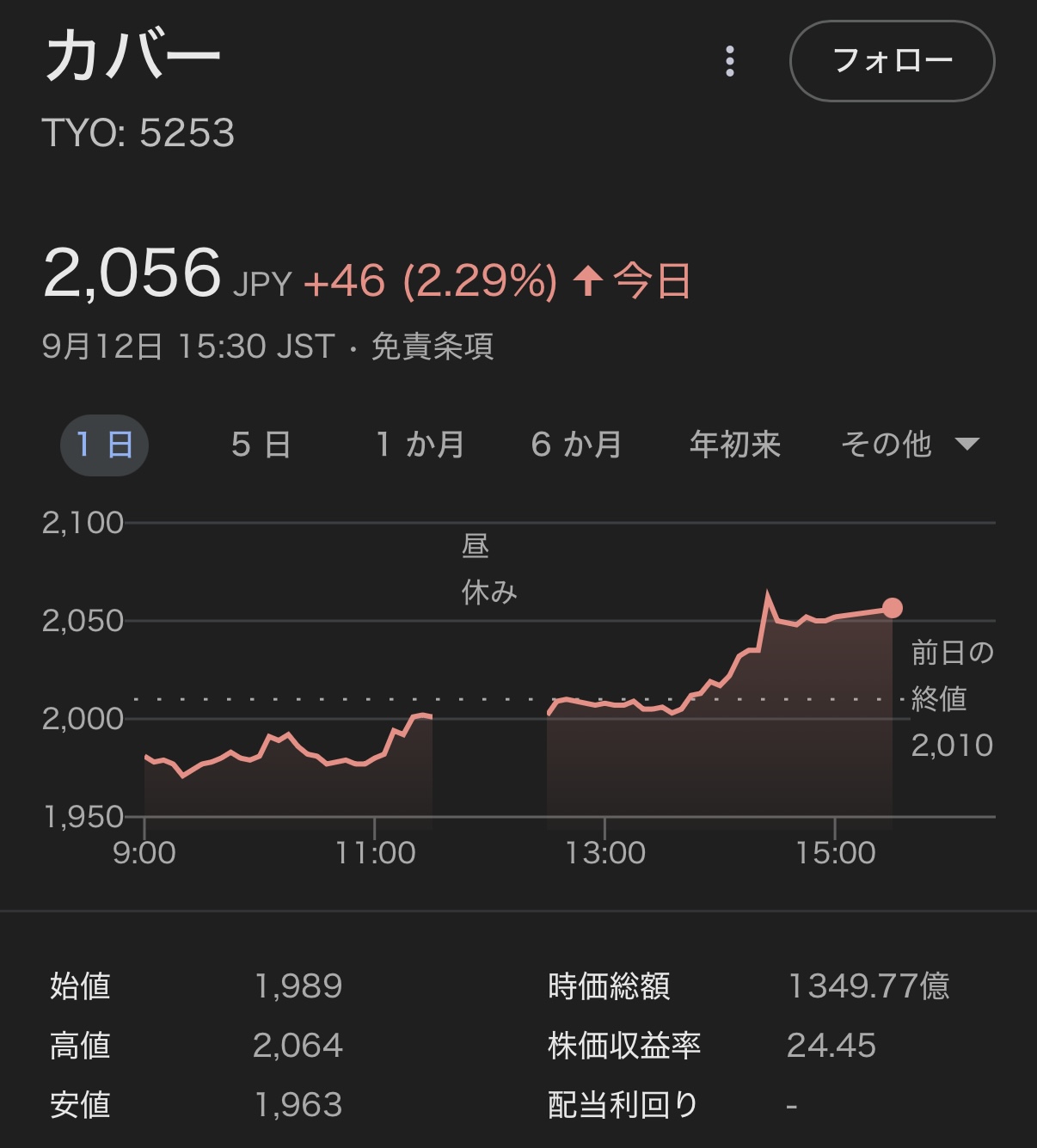This screenshot has height=1148, width=1037.
Task: Follow the カバー stock
Action: click(892, 61)
